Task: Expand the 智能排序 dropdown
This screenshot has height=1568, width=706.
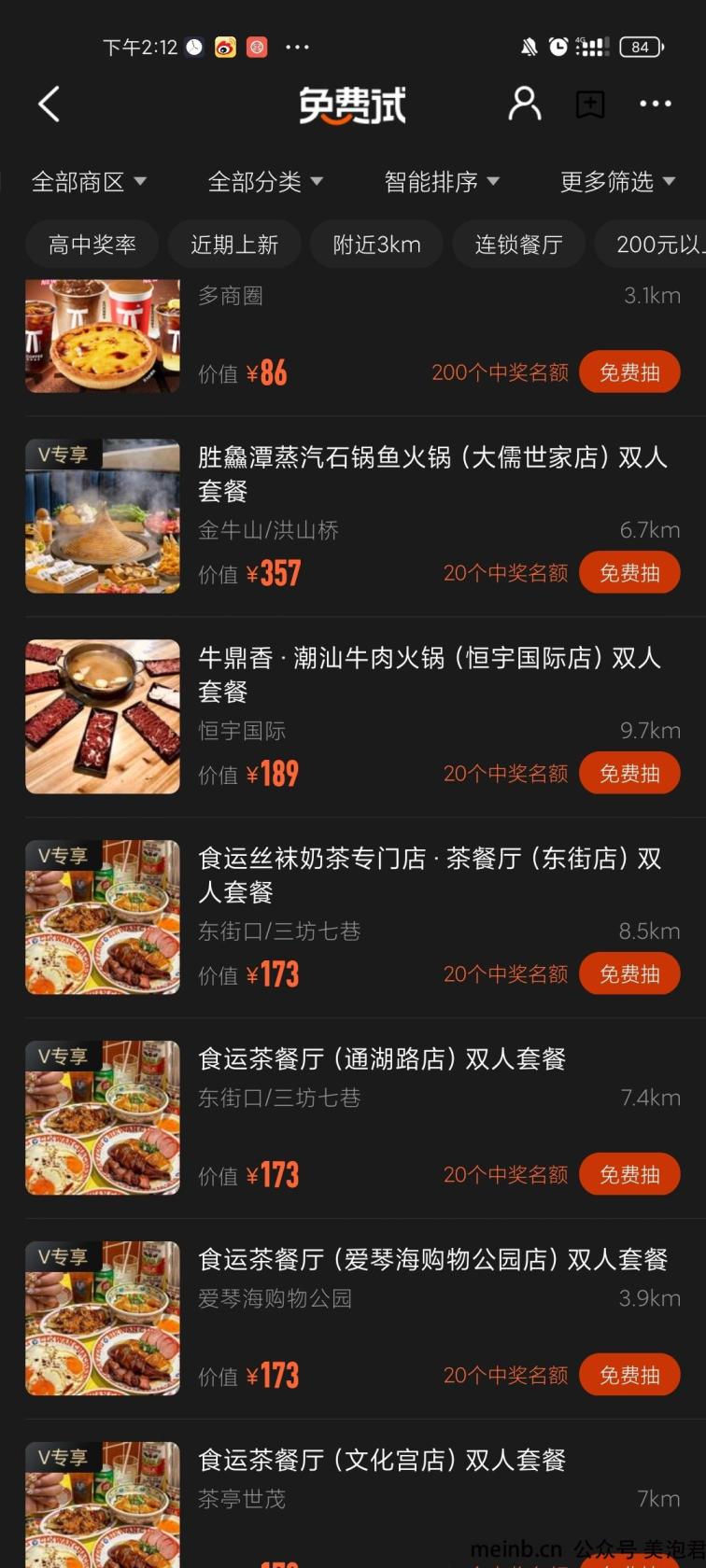Action: click(x=442, y=181)
